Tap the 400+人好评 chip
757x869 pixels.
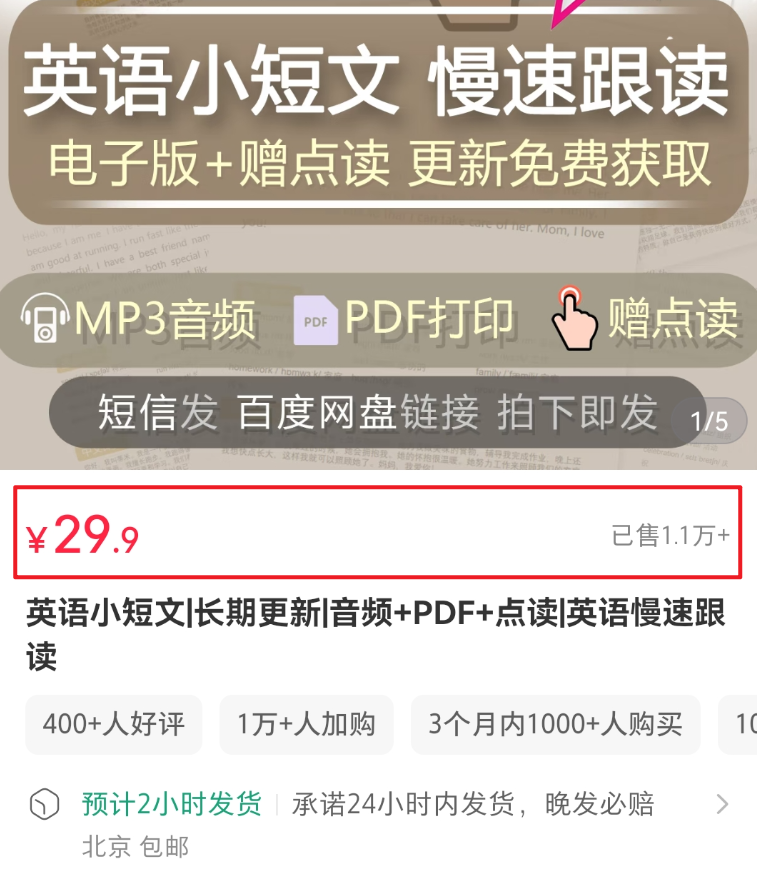[114, 725]
